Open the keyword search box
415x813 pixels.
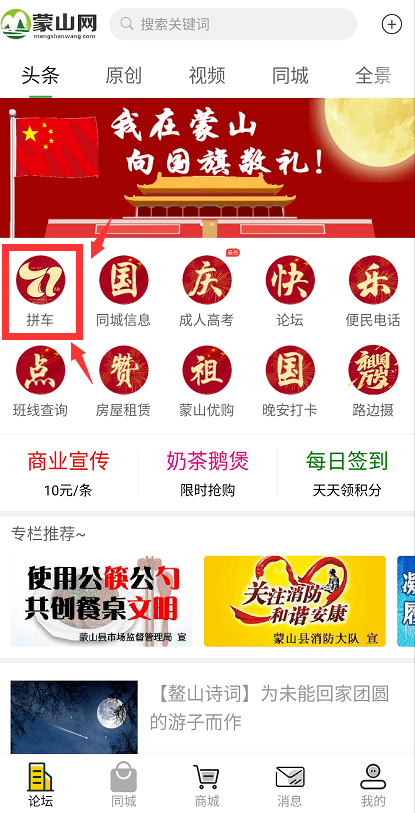pyautogui.click(x=233, y=24)
